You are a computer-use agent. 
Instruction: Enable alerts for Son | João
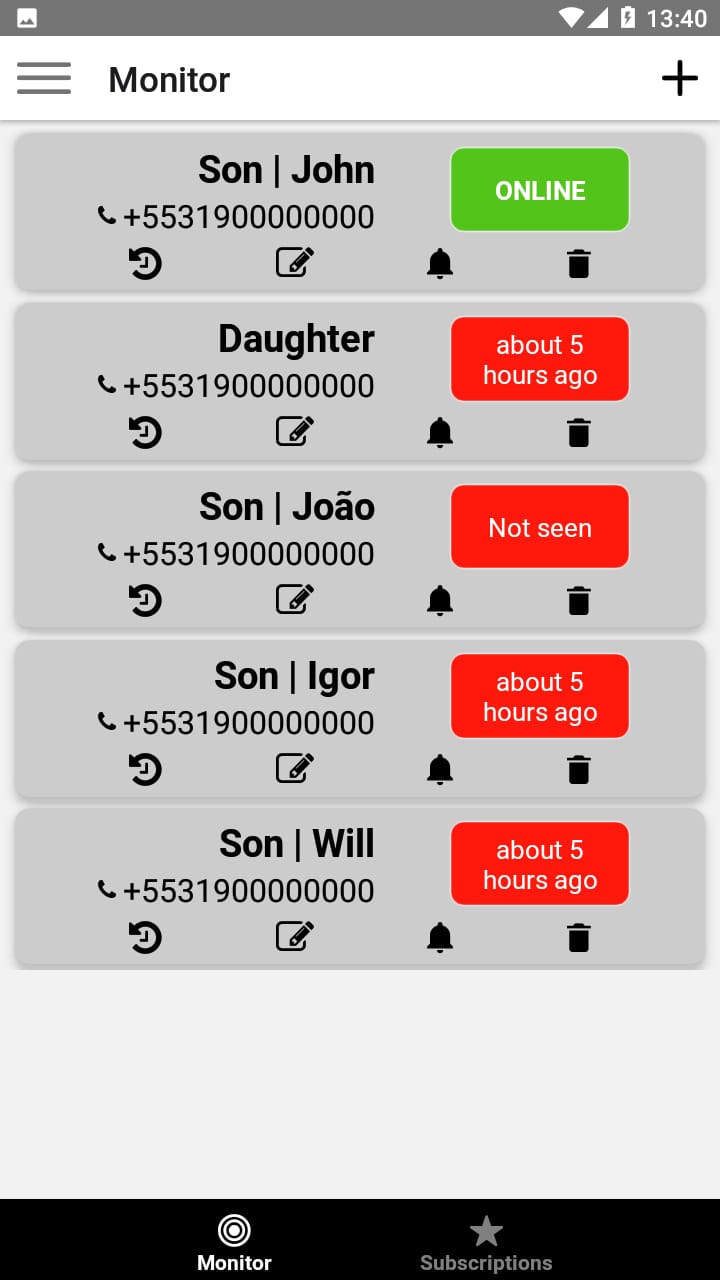pyautogui.click(x=440, y=600)
